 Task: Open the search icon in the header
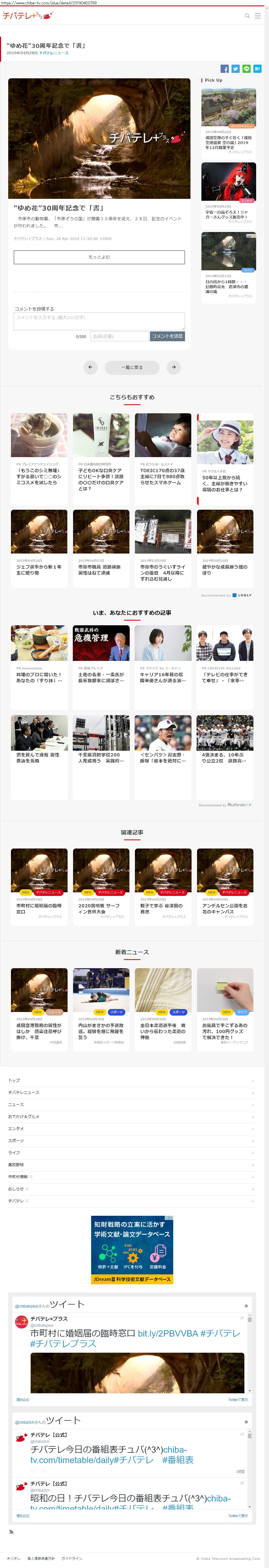[247, 16]
